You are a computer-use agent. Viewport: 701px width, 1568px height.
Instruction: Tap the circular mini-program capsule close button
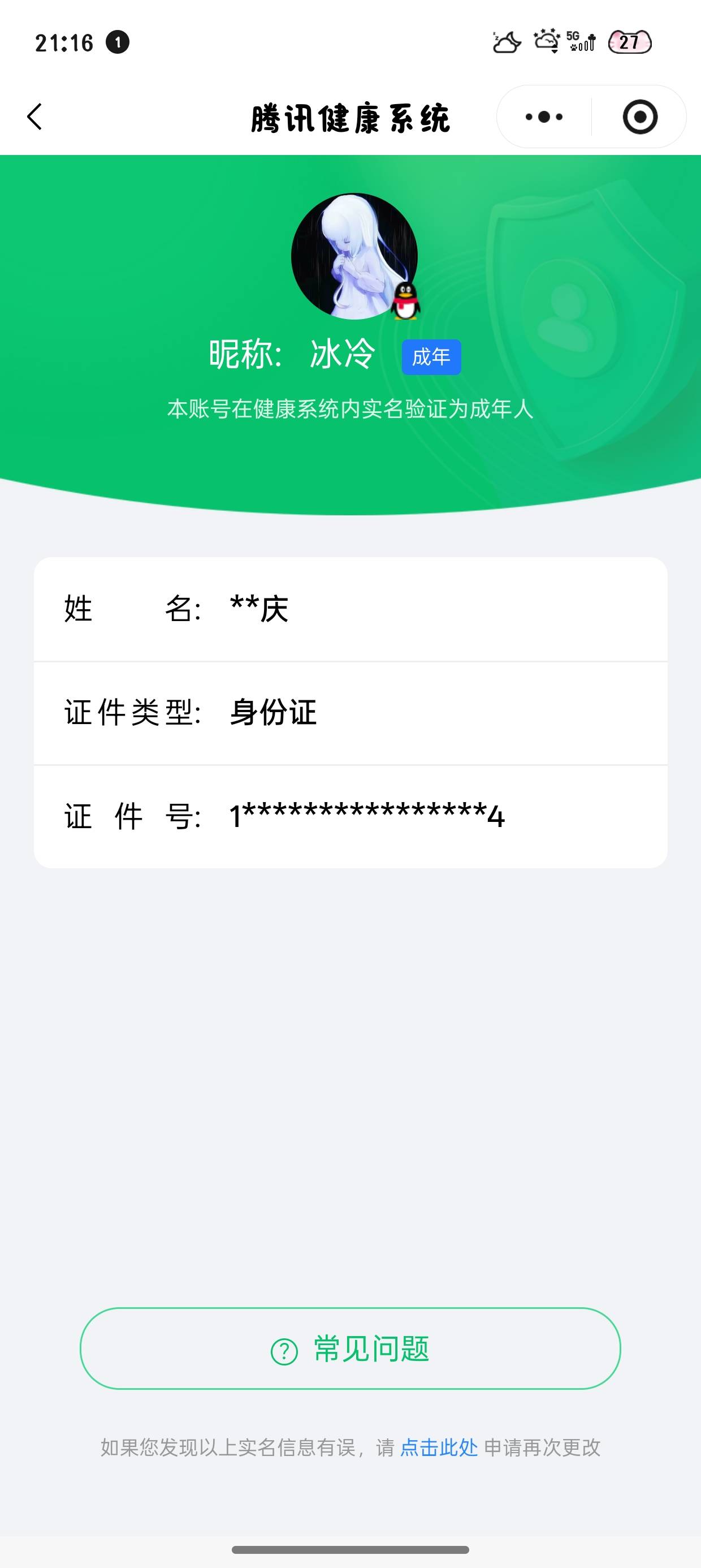coord(639,118)
